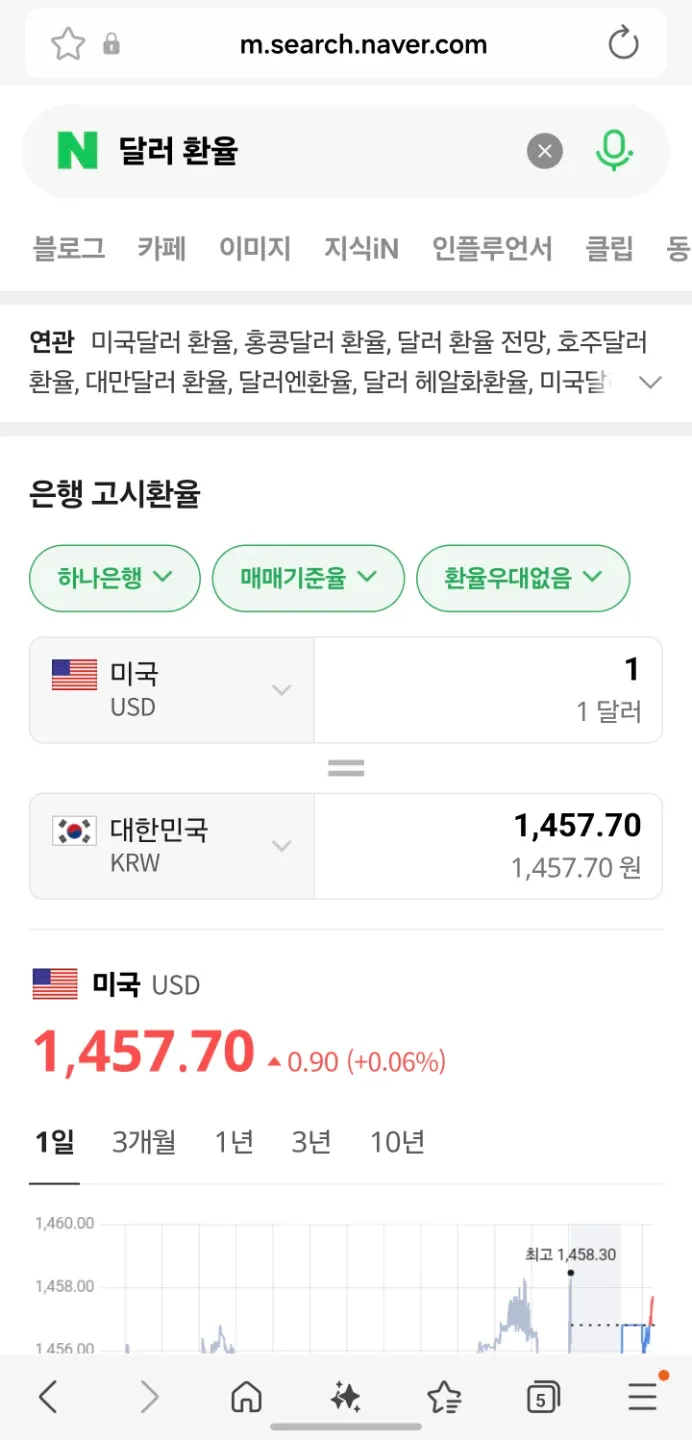
Task: Show the 3개월 chart period
Action: (x=144, y=1141)
